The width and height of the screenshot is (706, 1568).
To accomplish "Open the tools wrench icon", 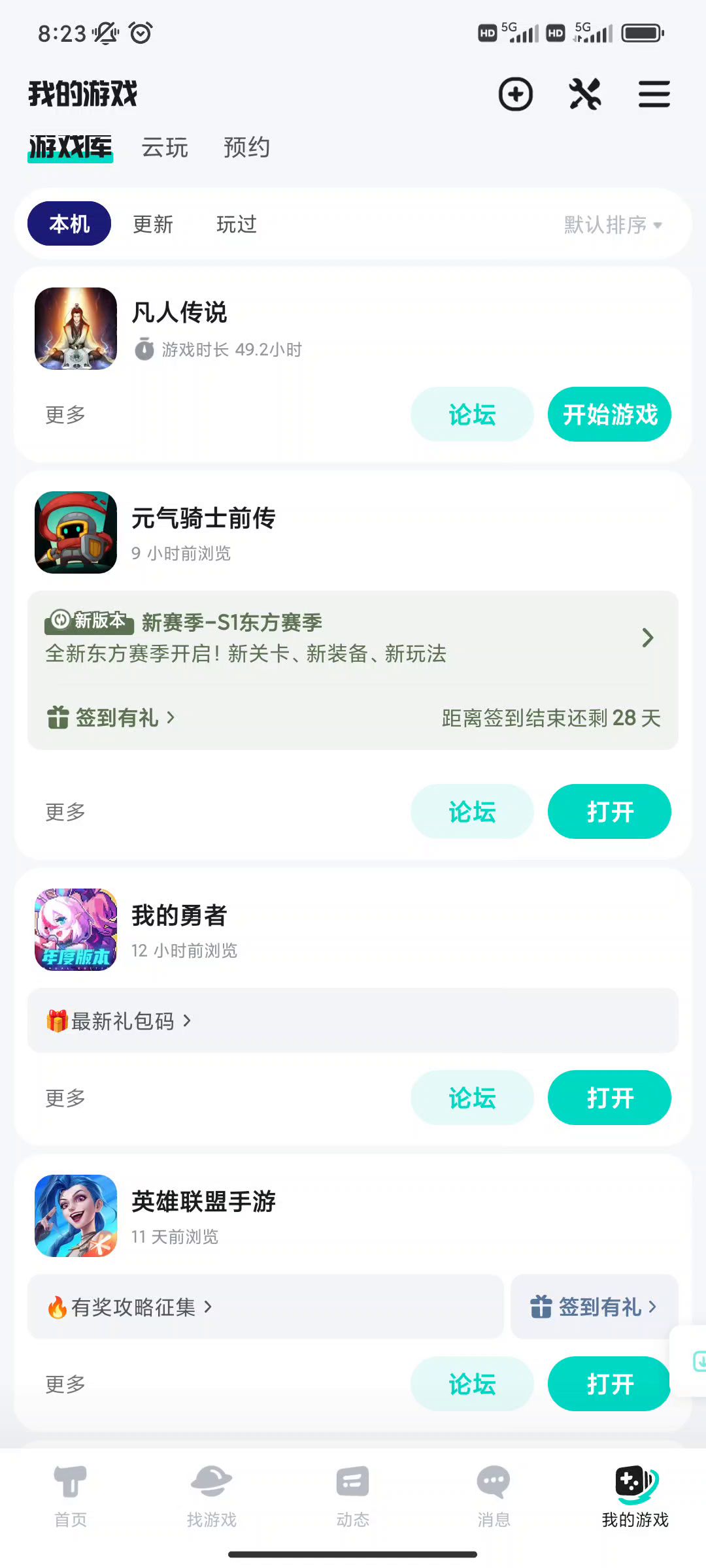I will [x=584, y=94].
